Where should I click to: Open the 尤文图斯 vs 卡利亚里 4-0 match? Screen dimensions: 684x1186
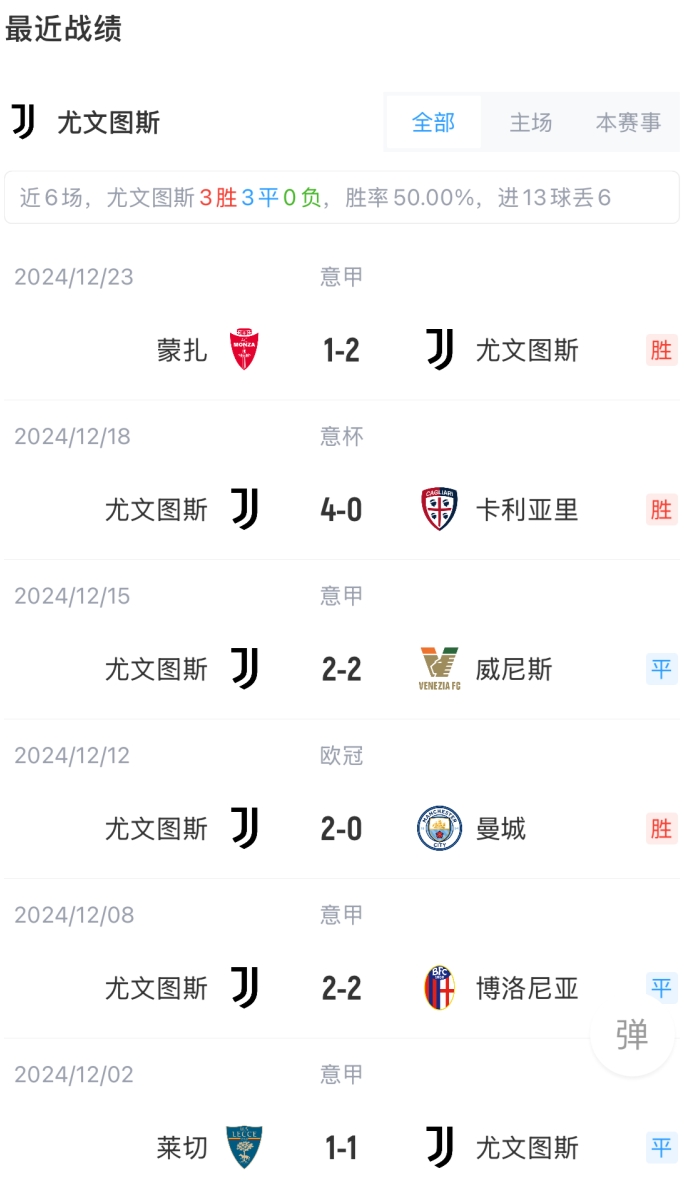pyautogui.click(x=341, y=510)
